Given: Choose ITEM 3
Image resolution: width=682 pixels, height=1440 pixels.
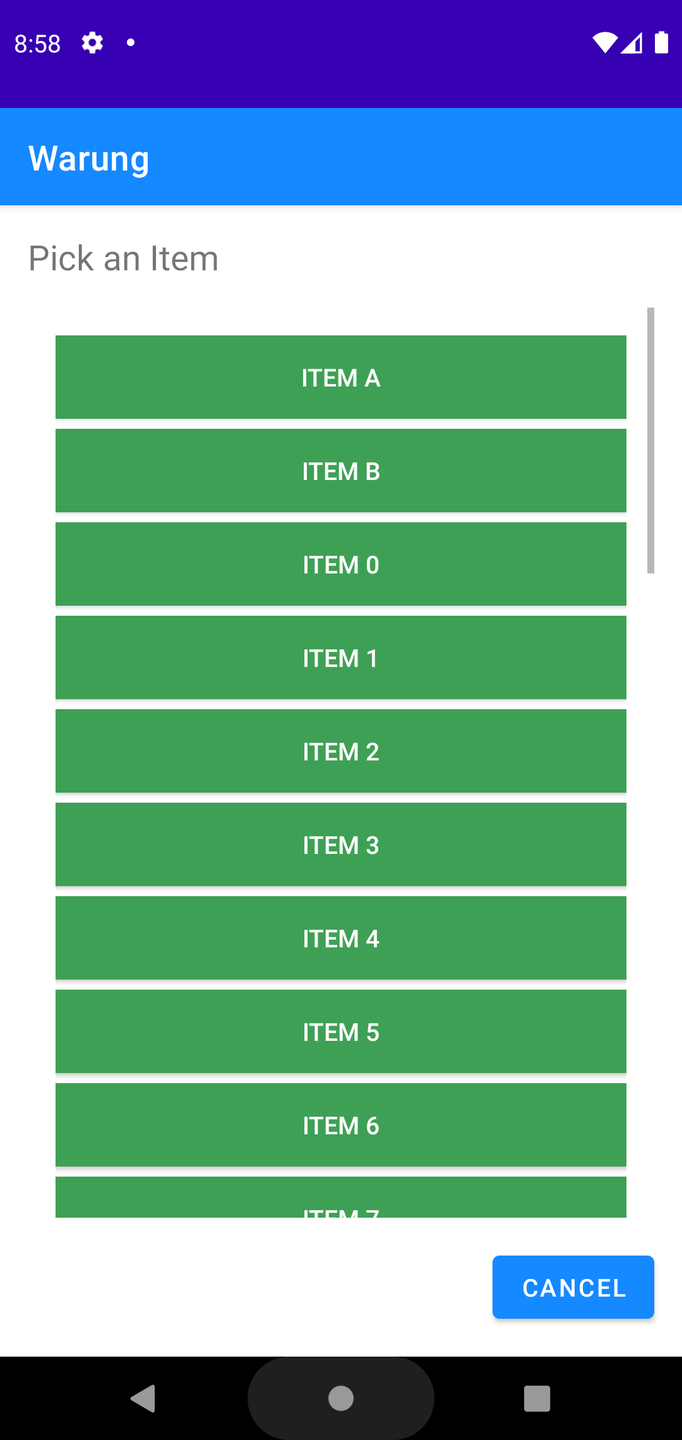Looking at the screenshot, I should (340, 845).
